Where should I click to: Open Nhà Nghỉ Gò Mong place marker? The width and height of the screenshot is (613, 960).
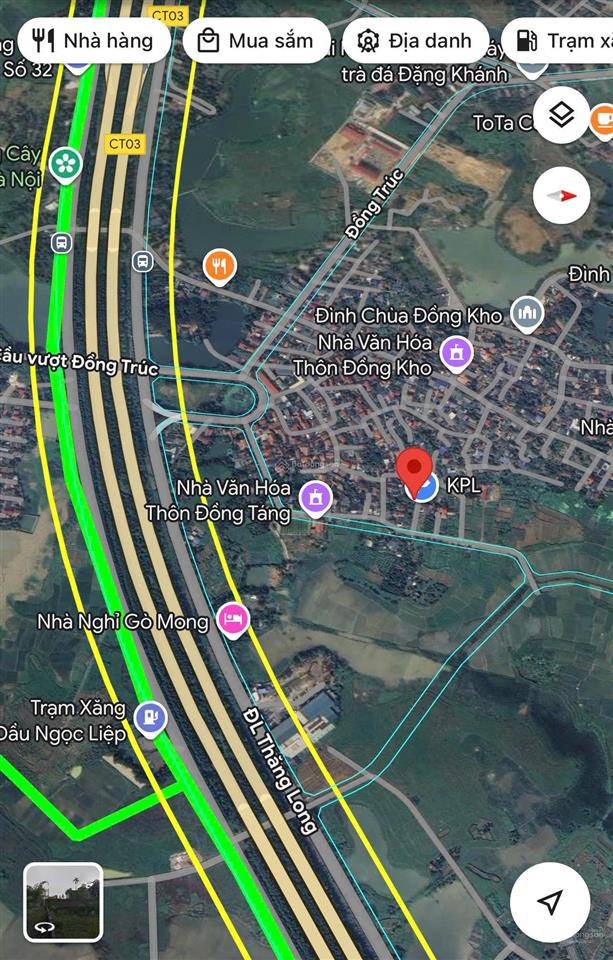point(233,620)
